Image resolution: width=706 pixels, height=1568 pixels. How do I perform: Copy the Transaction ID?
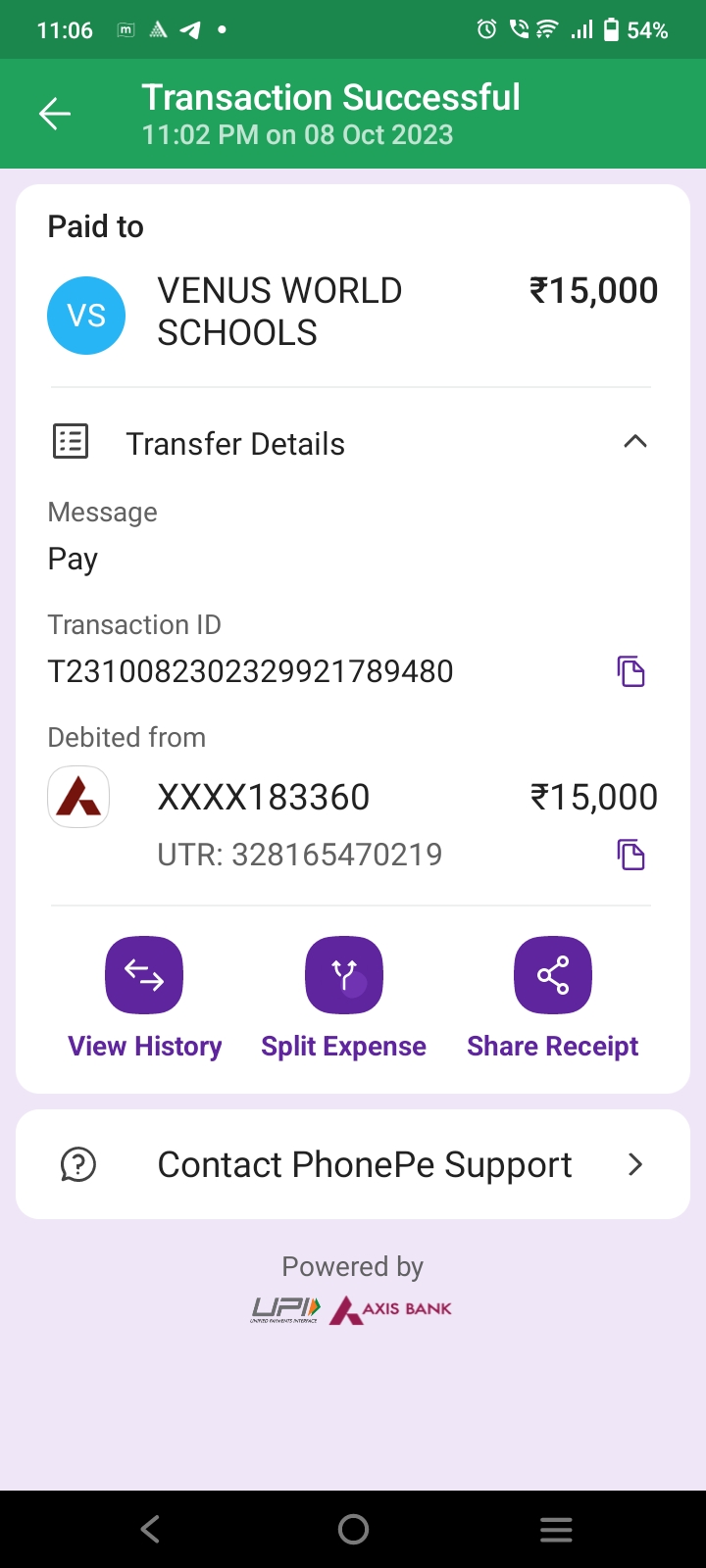(630, 671)
